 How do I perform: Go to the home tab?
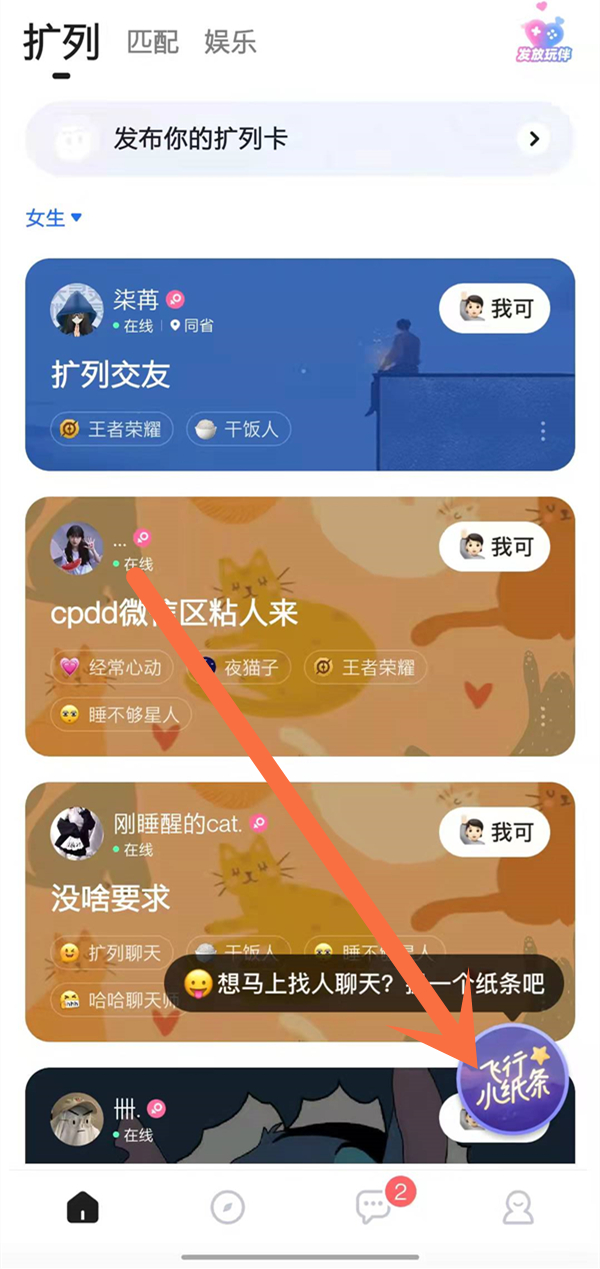pos(83,1207)
